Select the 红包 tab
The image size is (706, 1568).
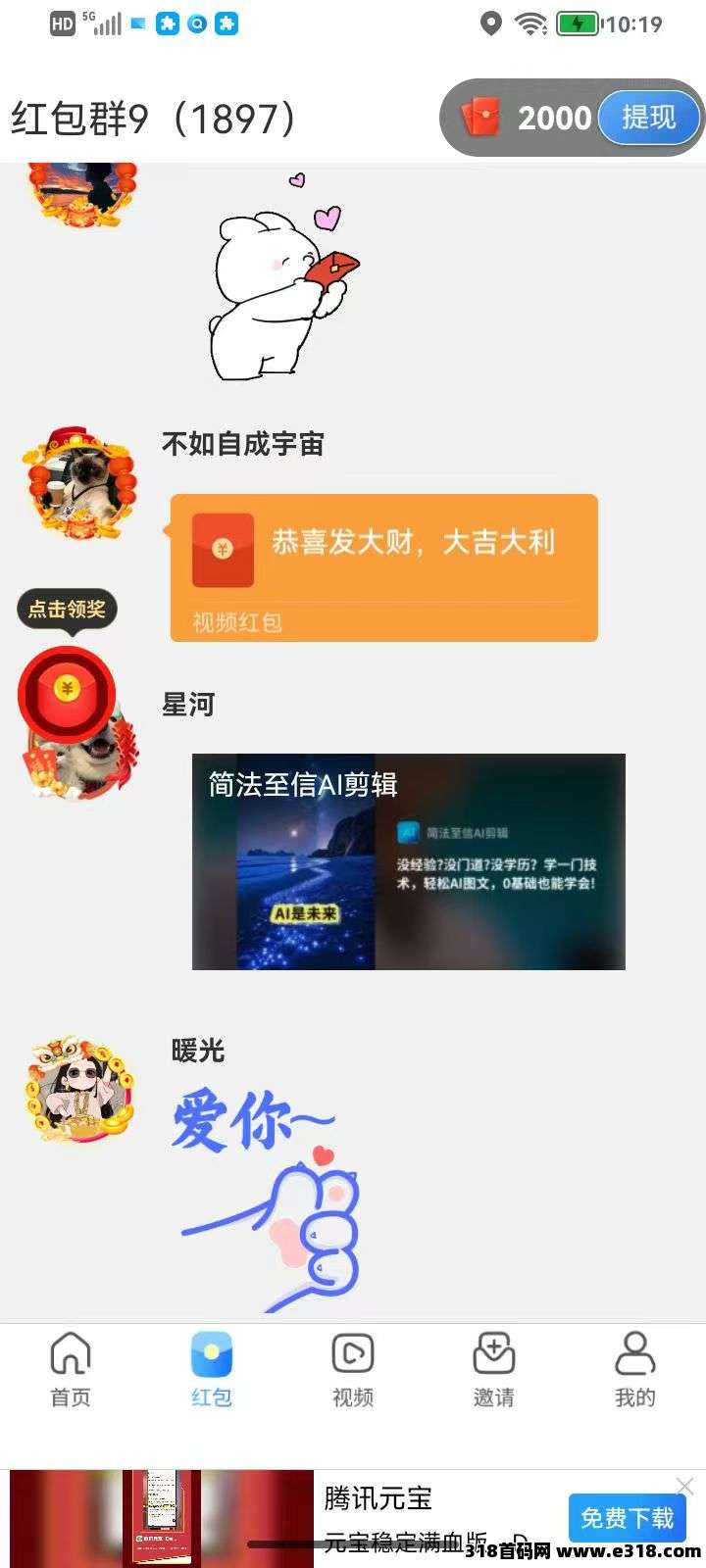click(212, 1369)
